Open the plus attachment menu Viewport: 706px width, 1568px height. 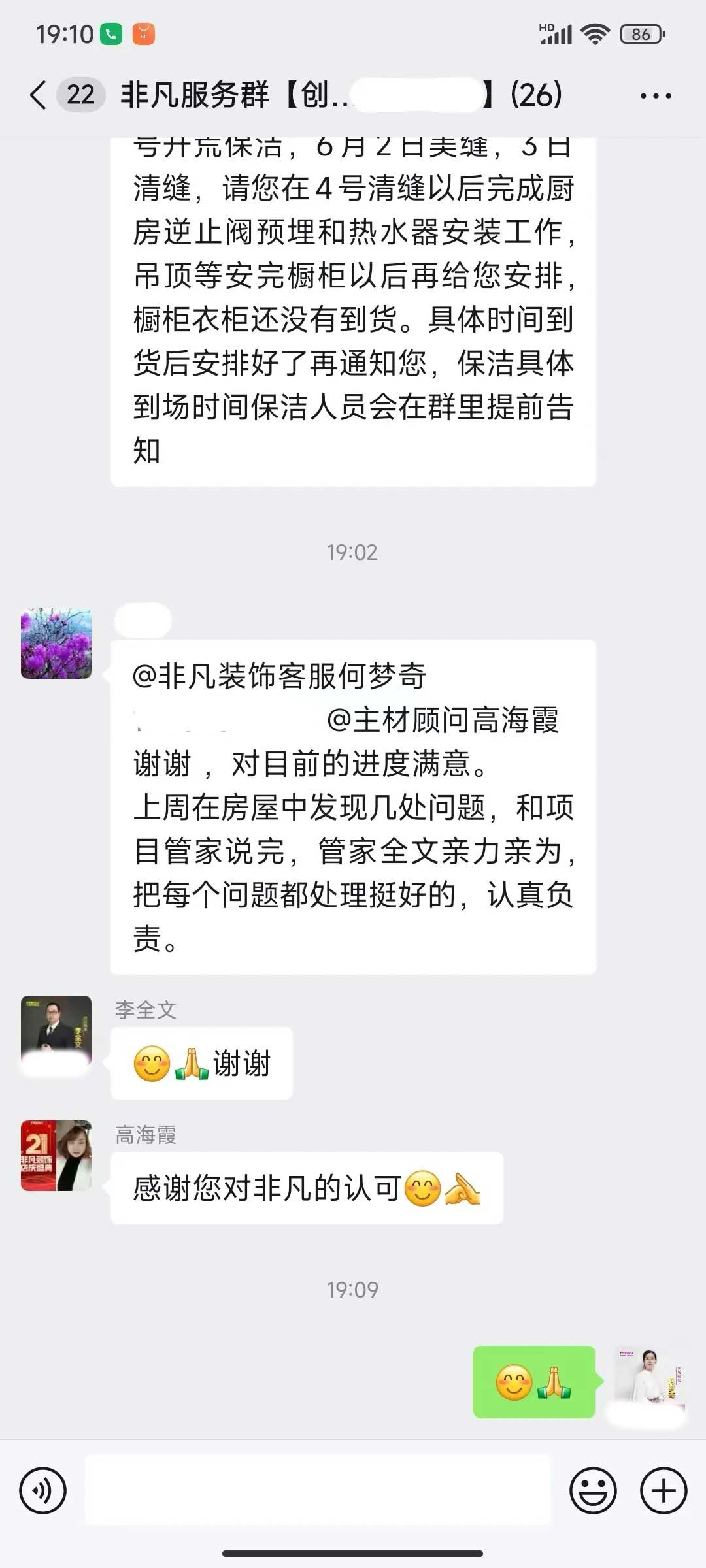coord(664,1491)
